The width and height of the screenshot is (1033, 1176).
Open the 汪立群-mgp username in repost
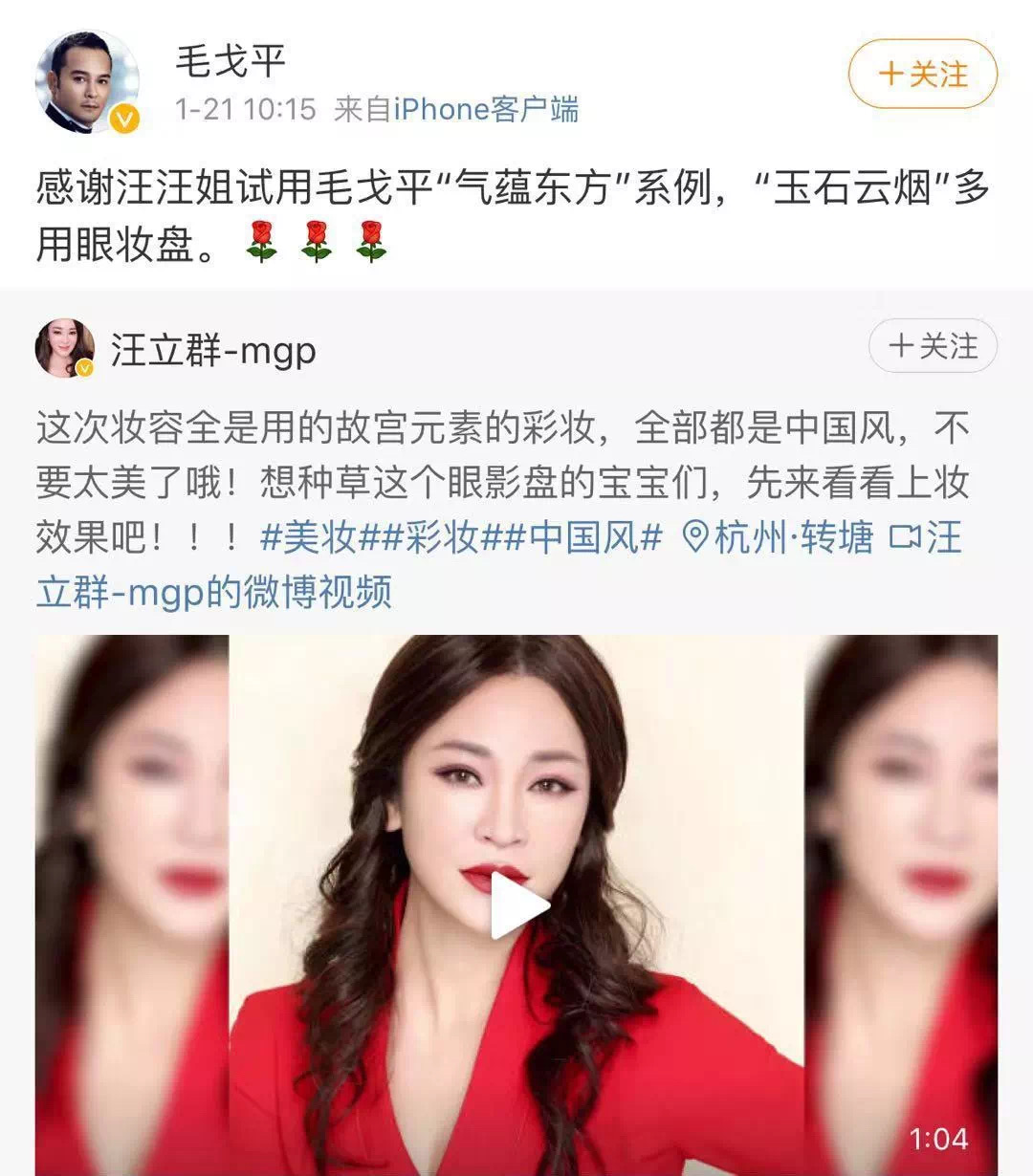point(213,350)
